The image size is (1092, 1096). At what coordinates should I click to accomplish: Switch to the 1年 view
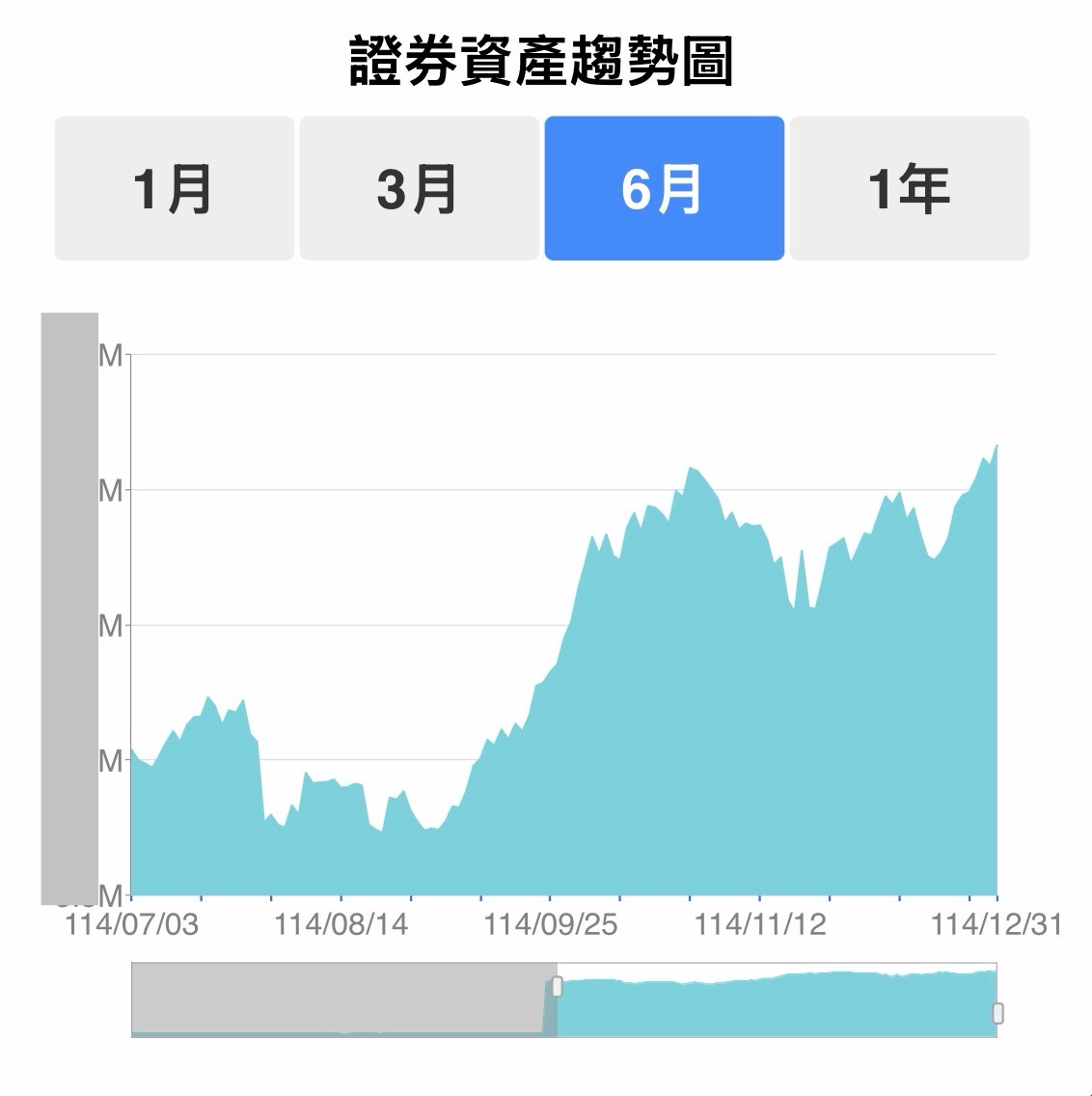910,189
